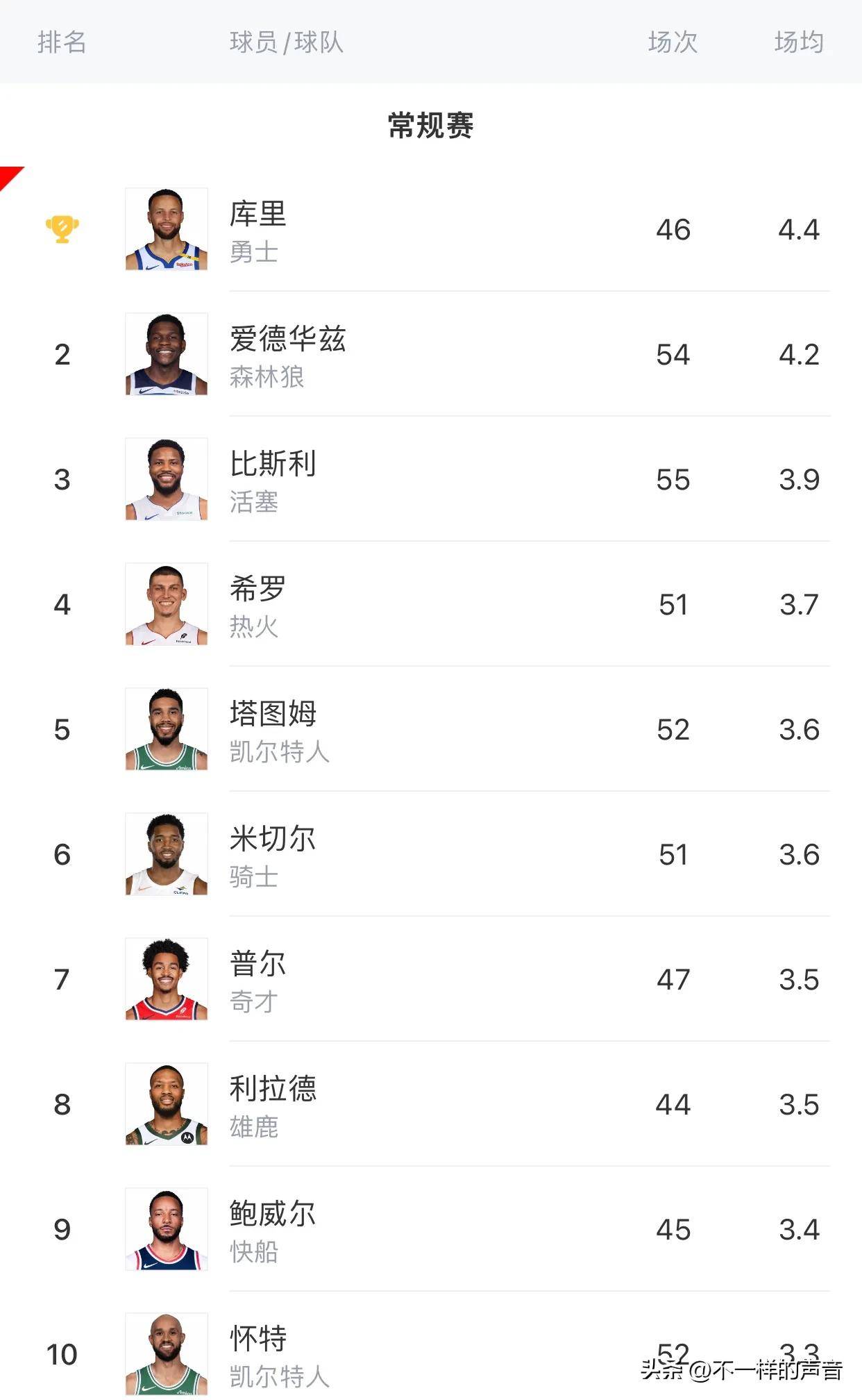Viewport: 862px width, 1400px height.
Task: Select 库里's player portrait
Action: point(165,230)
